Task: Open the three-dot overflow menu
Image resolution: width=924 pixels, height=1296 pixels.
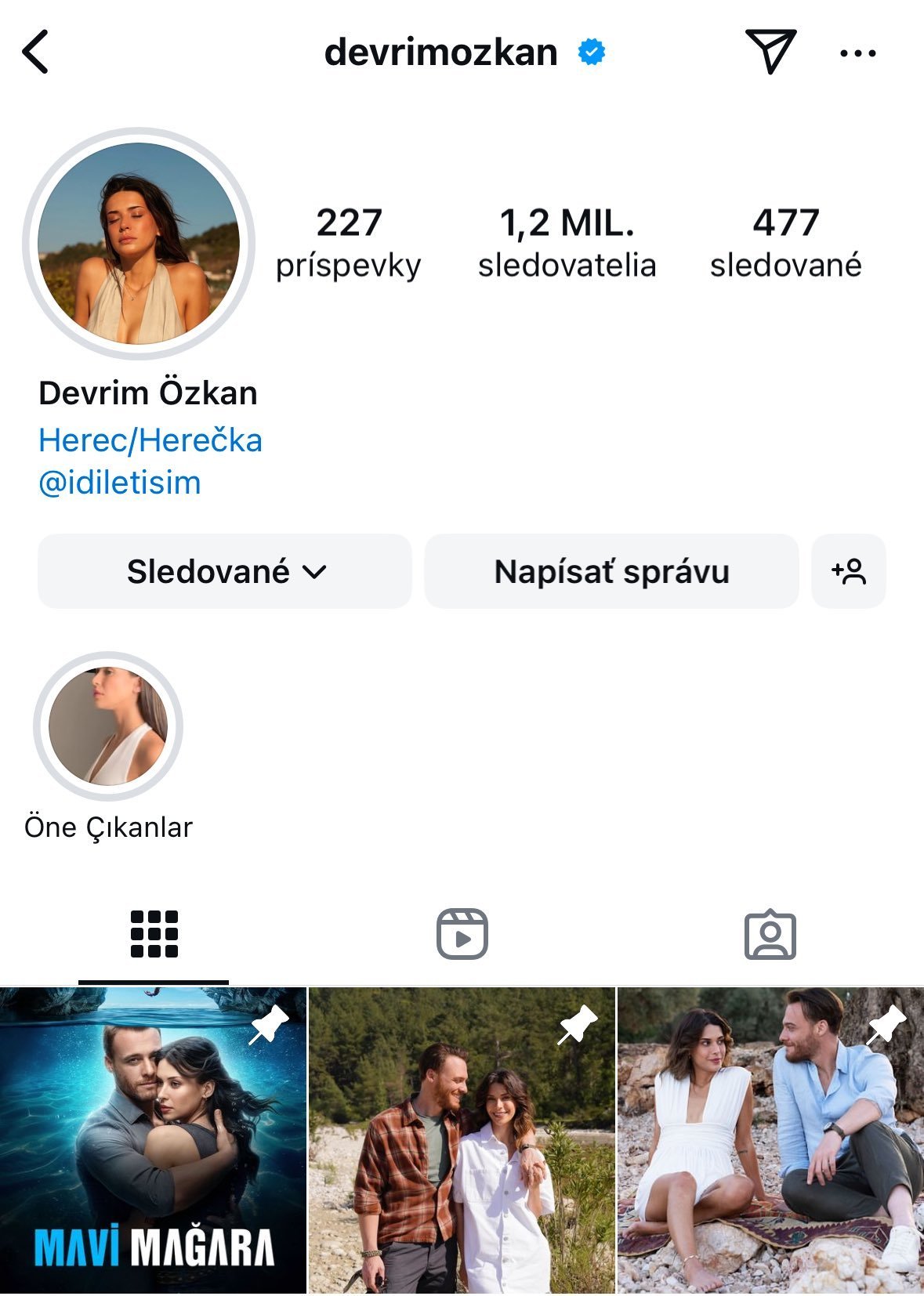Action: 857,53
